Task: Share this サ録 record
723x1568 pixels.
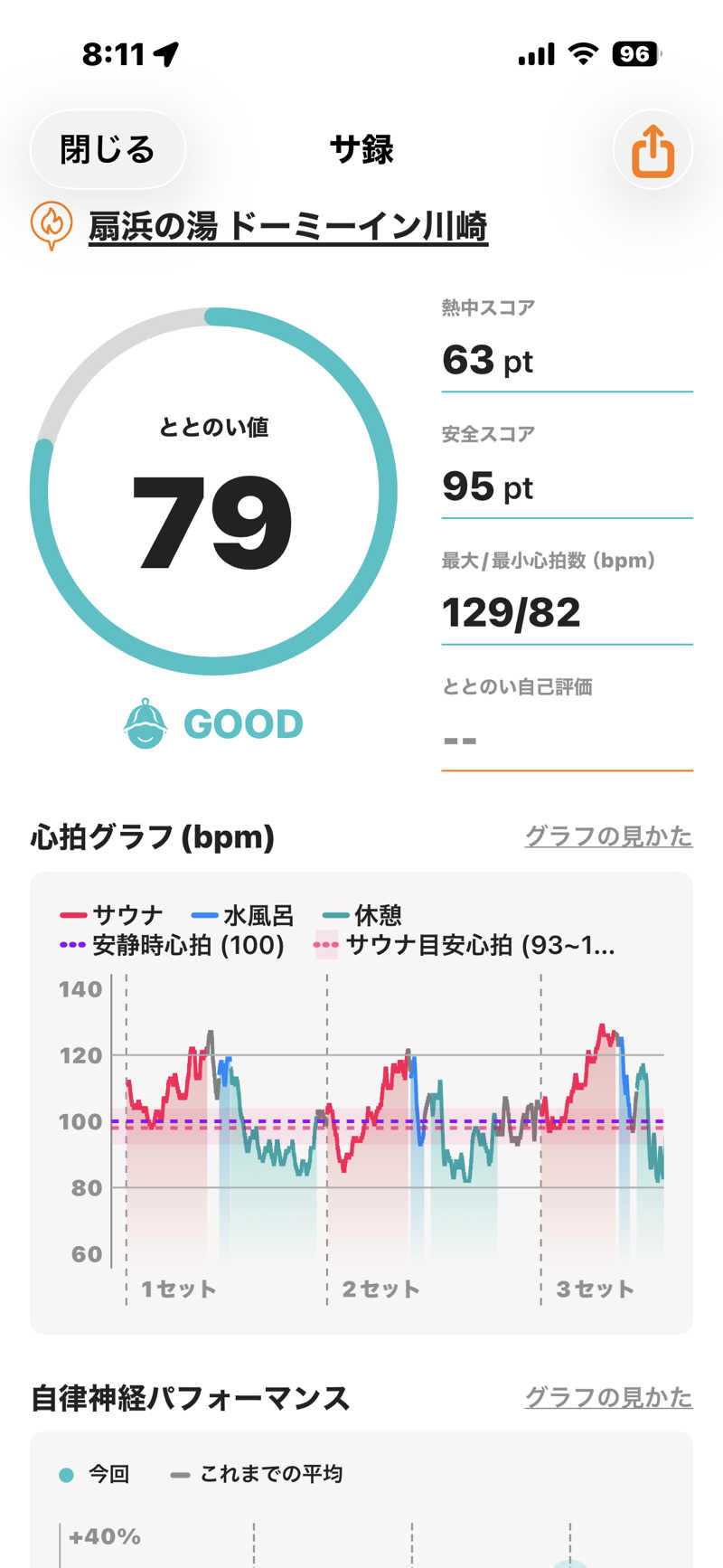Action: [x=653, y=150]
